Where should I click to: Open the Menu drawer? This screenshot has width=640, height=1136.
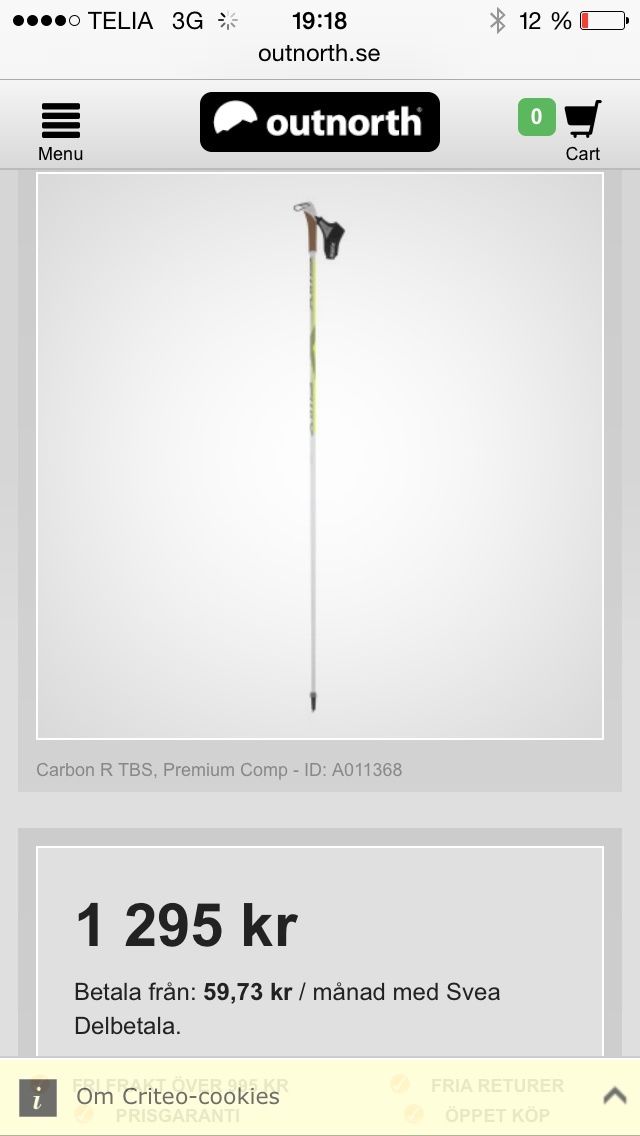point(60,130)
